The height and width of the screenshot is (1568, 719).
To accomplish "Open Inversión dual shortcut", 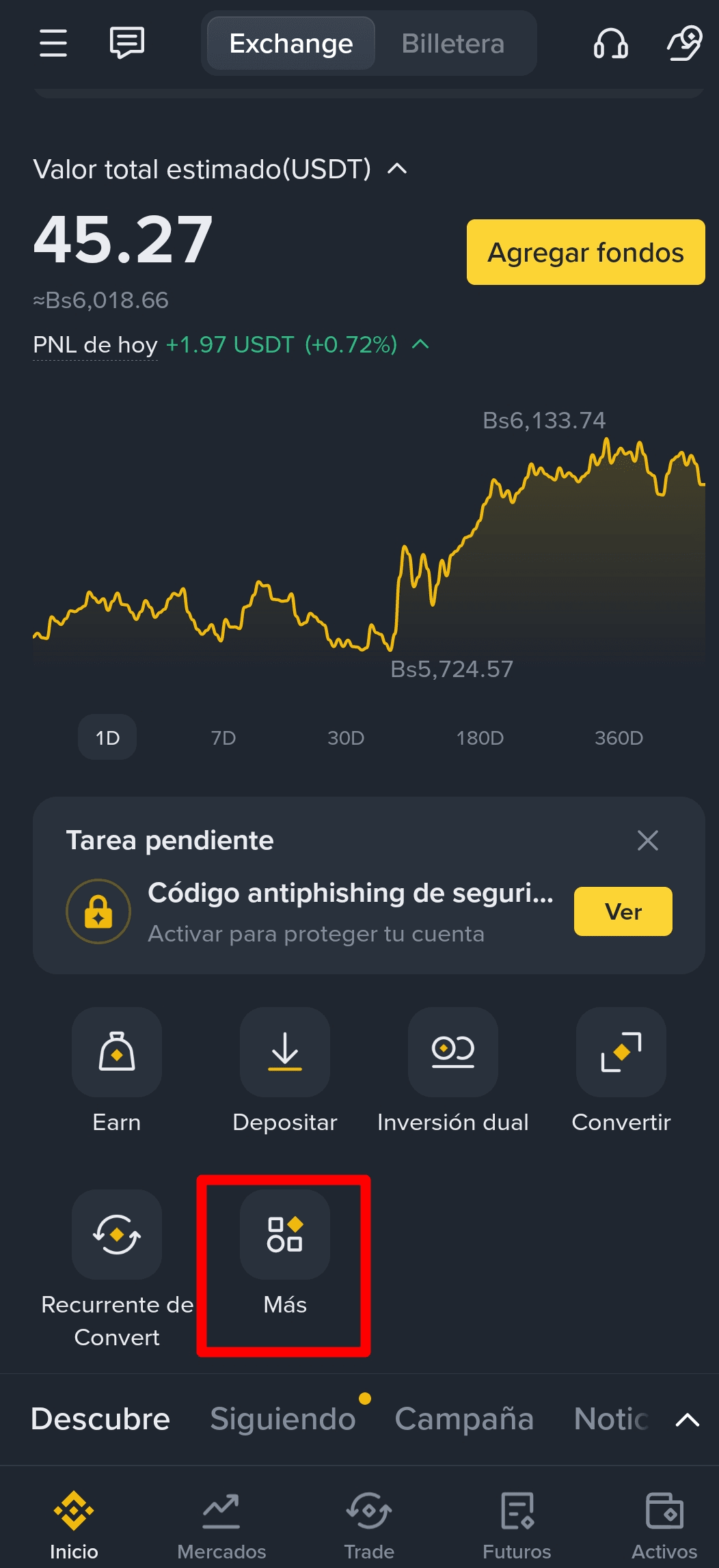I will pos(453,1071).
